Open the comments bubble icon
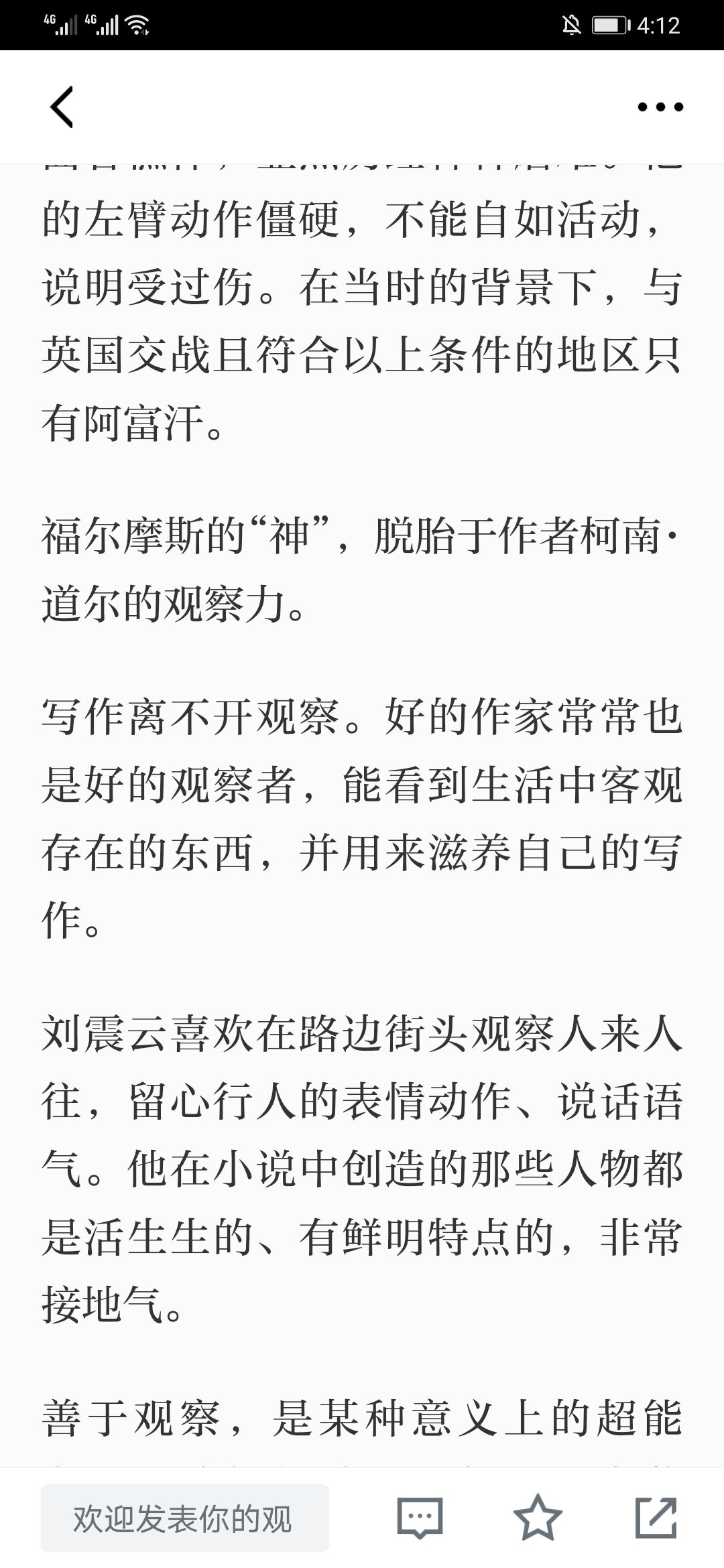The image size is (724, 1568). [x=420, y=1518]
